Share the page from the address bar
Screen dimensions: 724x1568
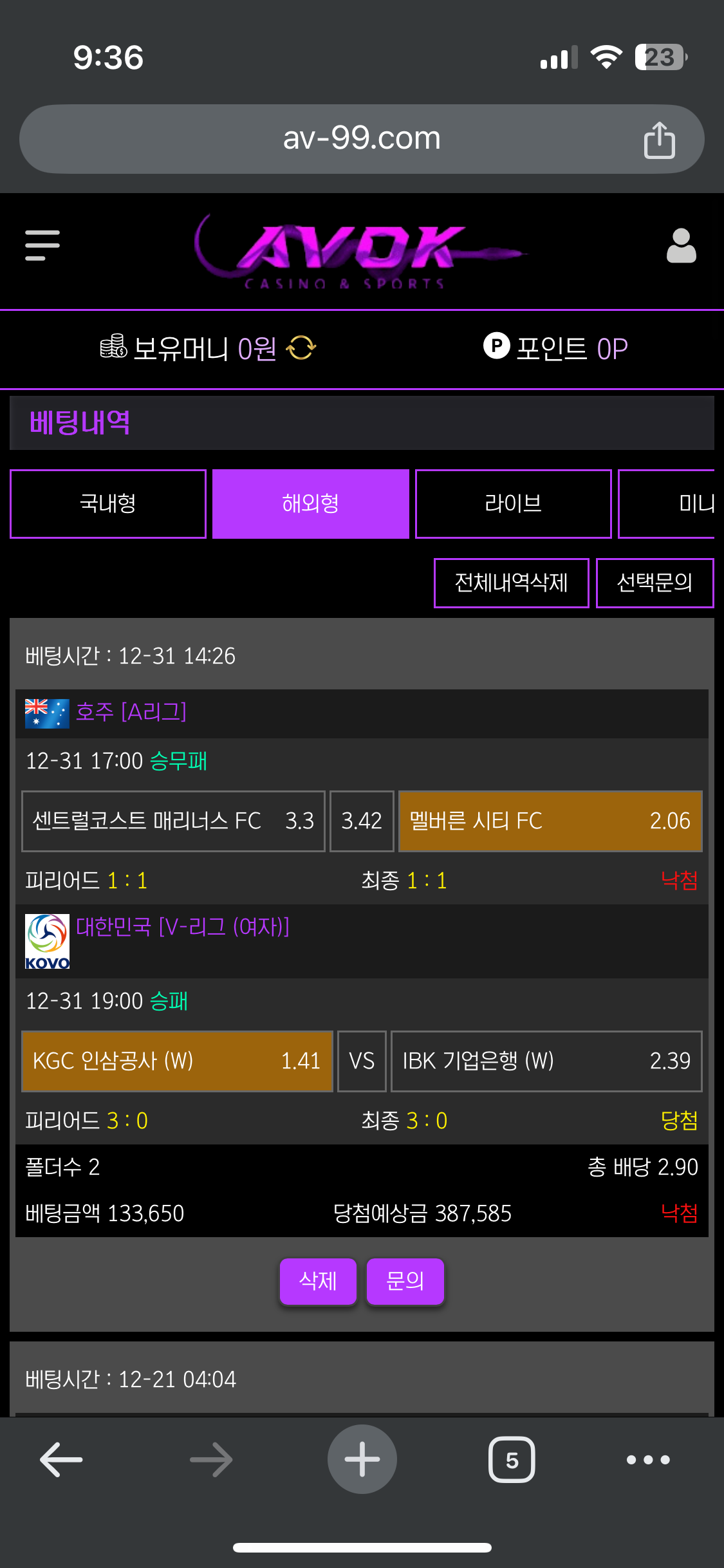click(659, 140)
